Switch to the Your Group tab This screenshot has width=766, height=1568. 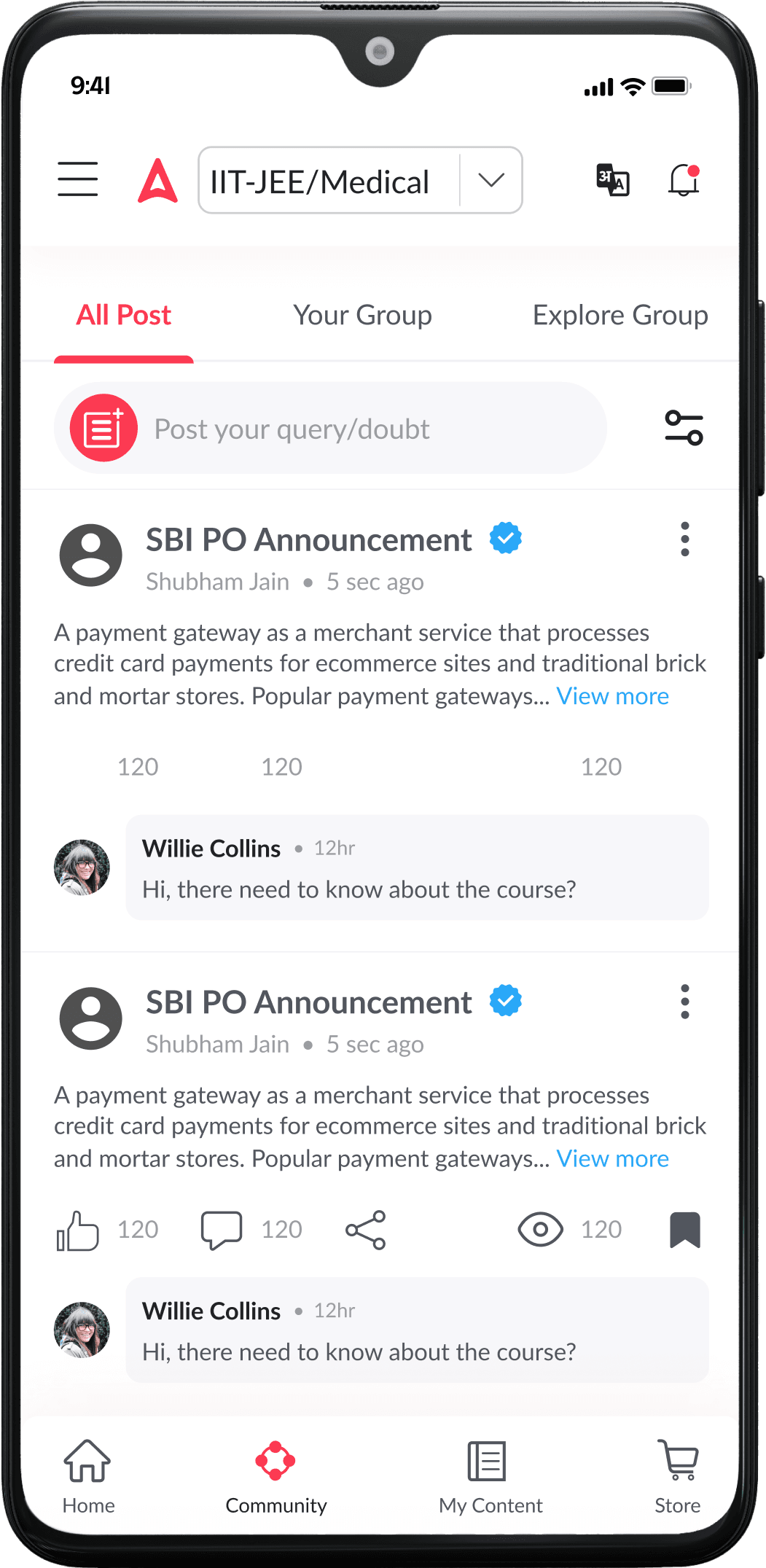pyautogui.click(x=362, y=316)
